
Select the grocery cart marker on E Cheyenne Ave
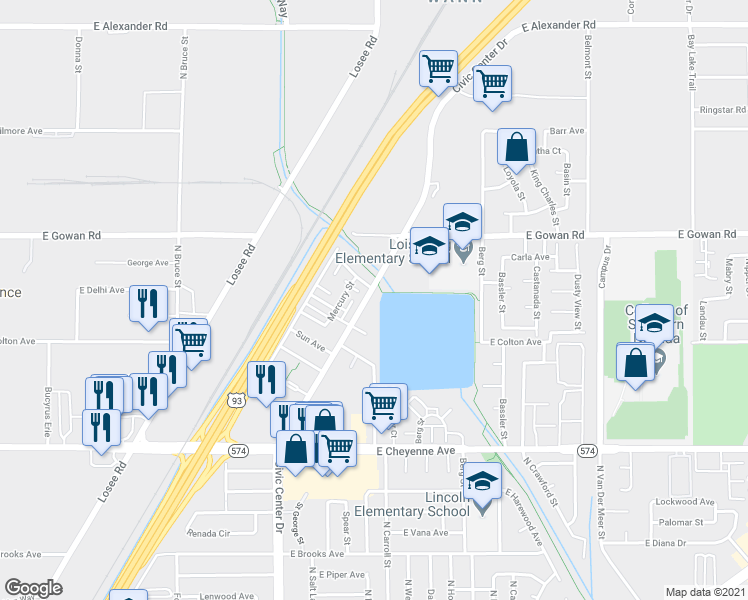[337, 449]
